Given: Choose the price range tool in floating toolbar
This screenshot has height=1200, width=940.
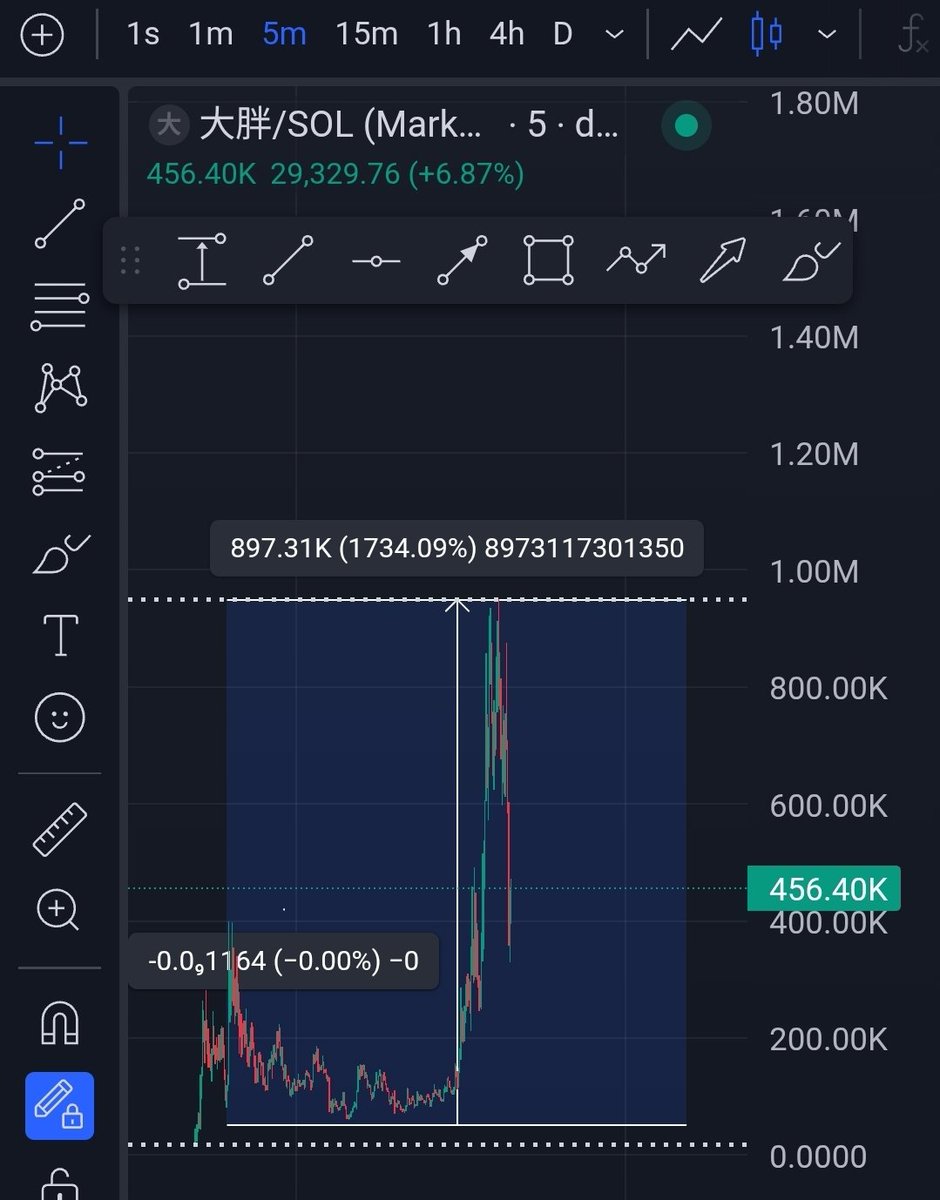Looking at the screenshot, I should [202, 261].
